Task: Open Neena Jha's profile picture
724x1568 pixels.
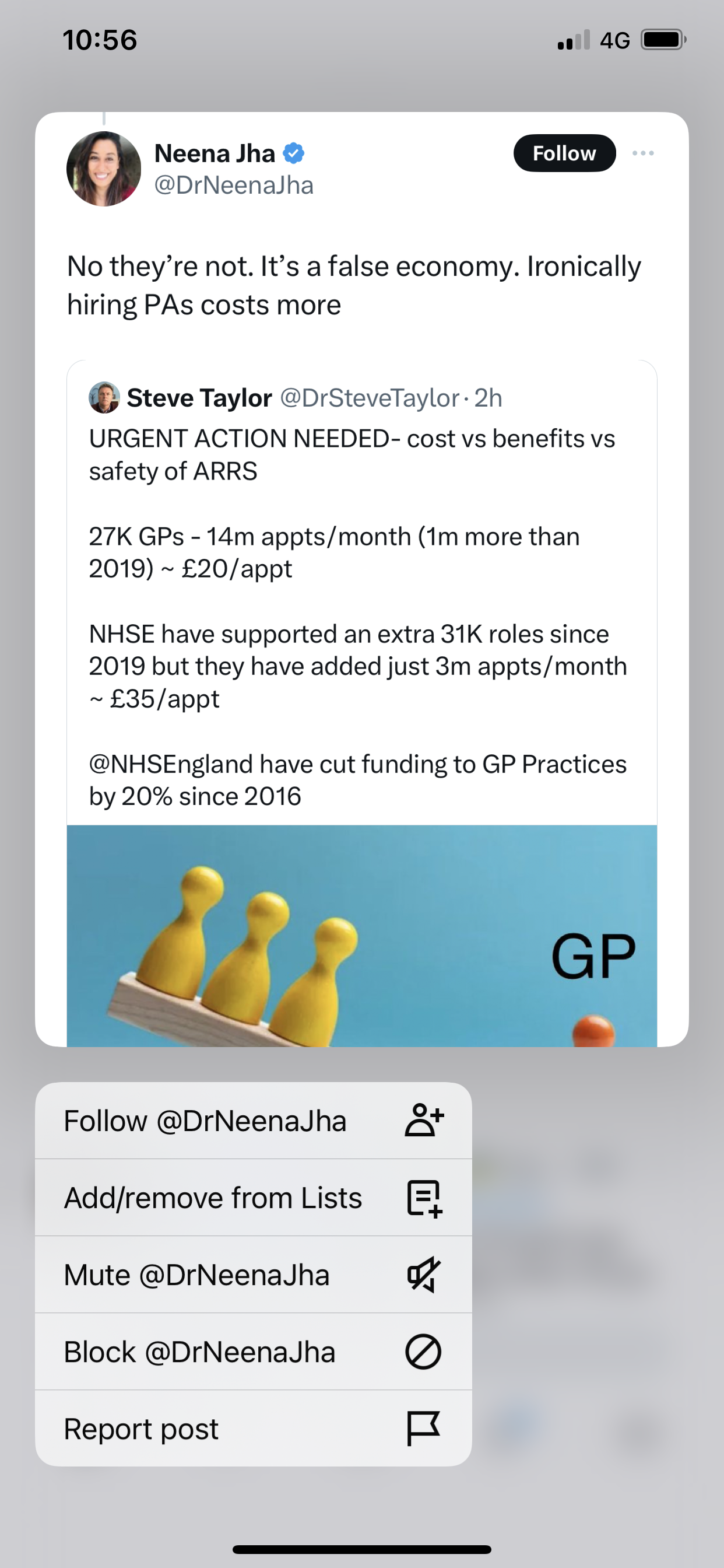Action: pos(103,169)
